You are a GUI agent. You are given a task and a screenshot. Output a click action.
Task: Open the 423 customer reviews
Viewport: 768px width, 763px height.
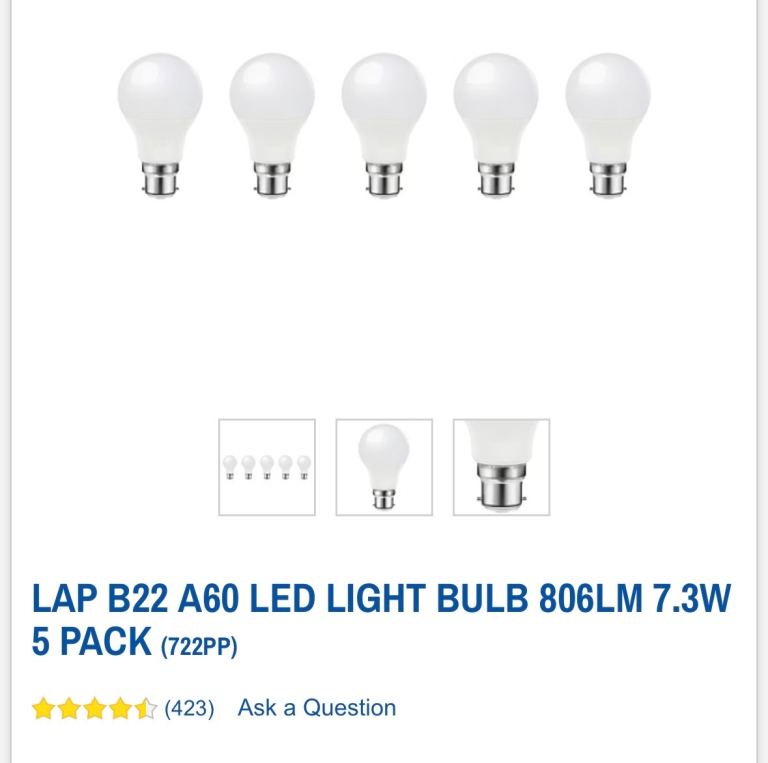tap(189, 709)
